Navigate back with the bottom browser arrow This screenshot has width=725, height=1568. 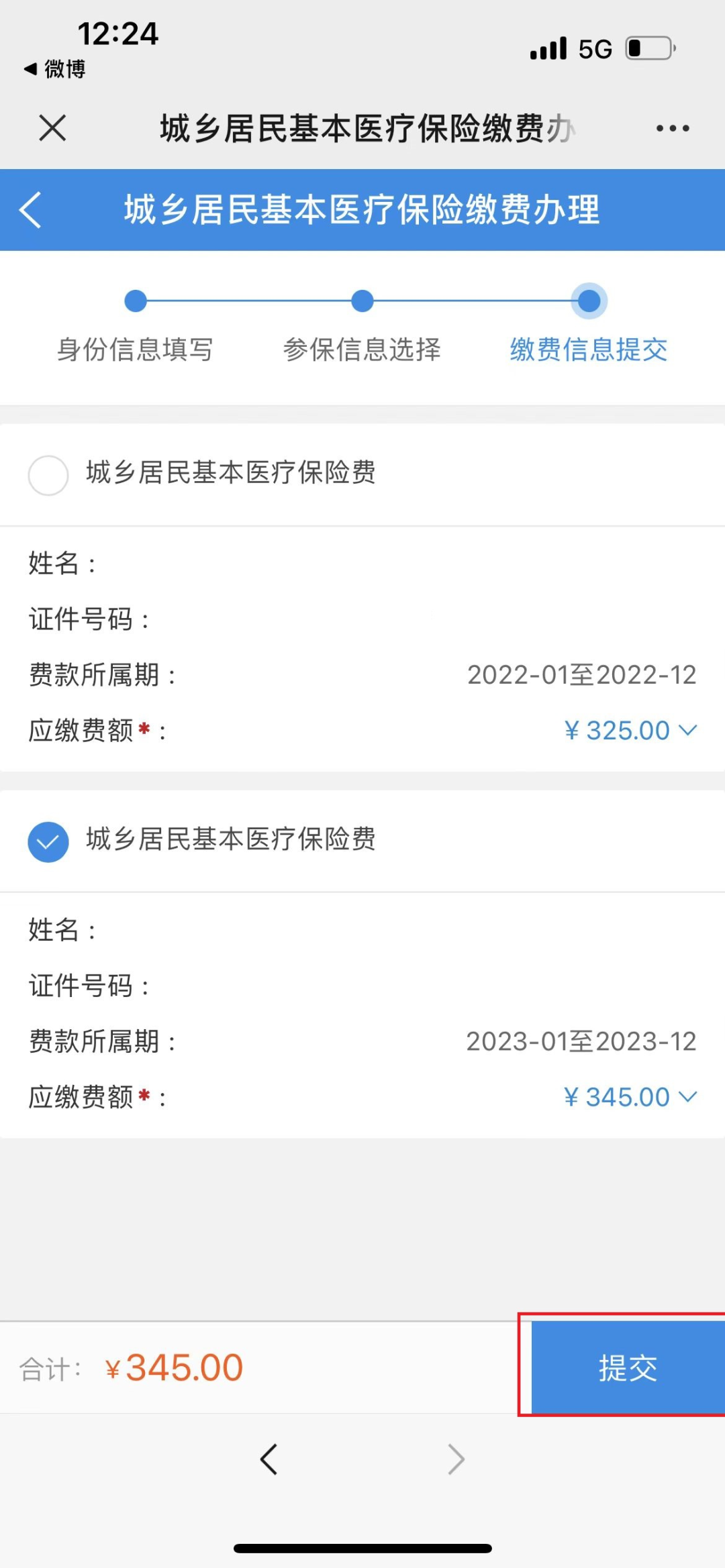[x=269, y=1459]
